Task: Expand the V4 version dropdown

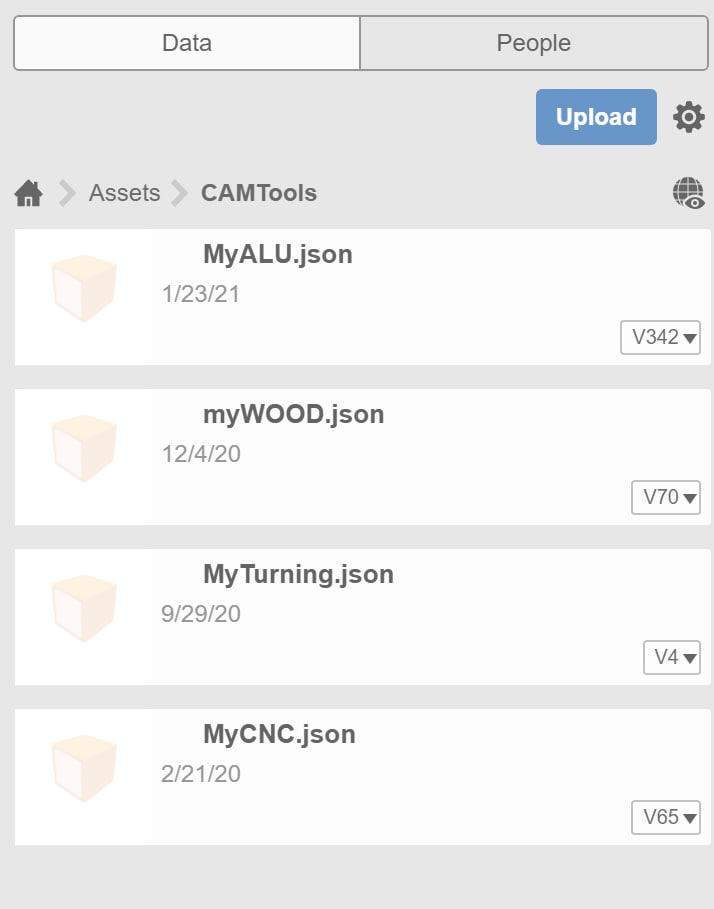Action: tap(671, 657)
